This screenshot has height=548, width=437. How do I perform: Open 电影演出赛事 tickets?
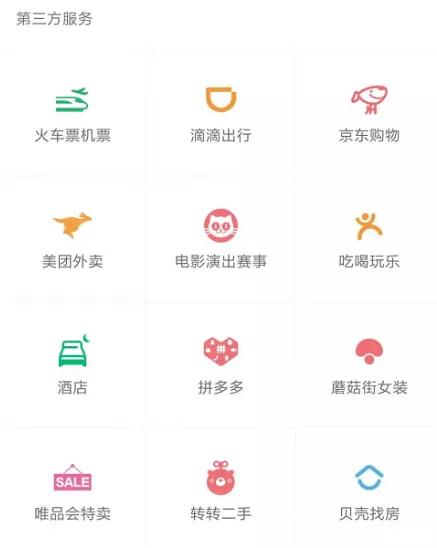click(x=221, y=241)
